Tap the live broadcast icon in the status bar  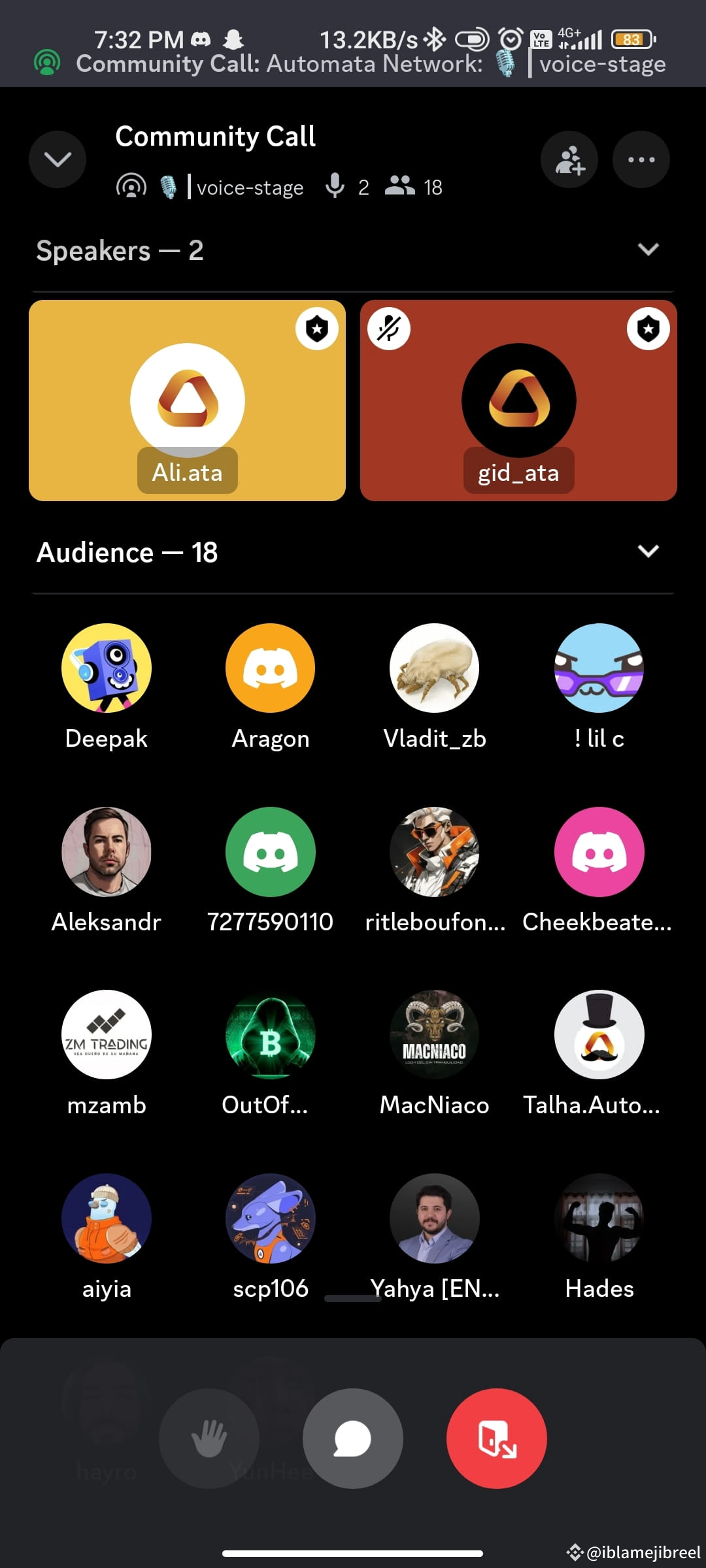pos(48,63)
